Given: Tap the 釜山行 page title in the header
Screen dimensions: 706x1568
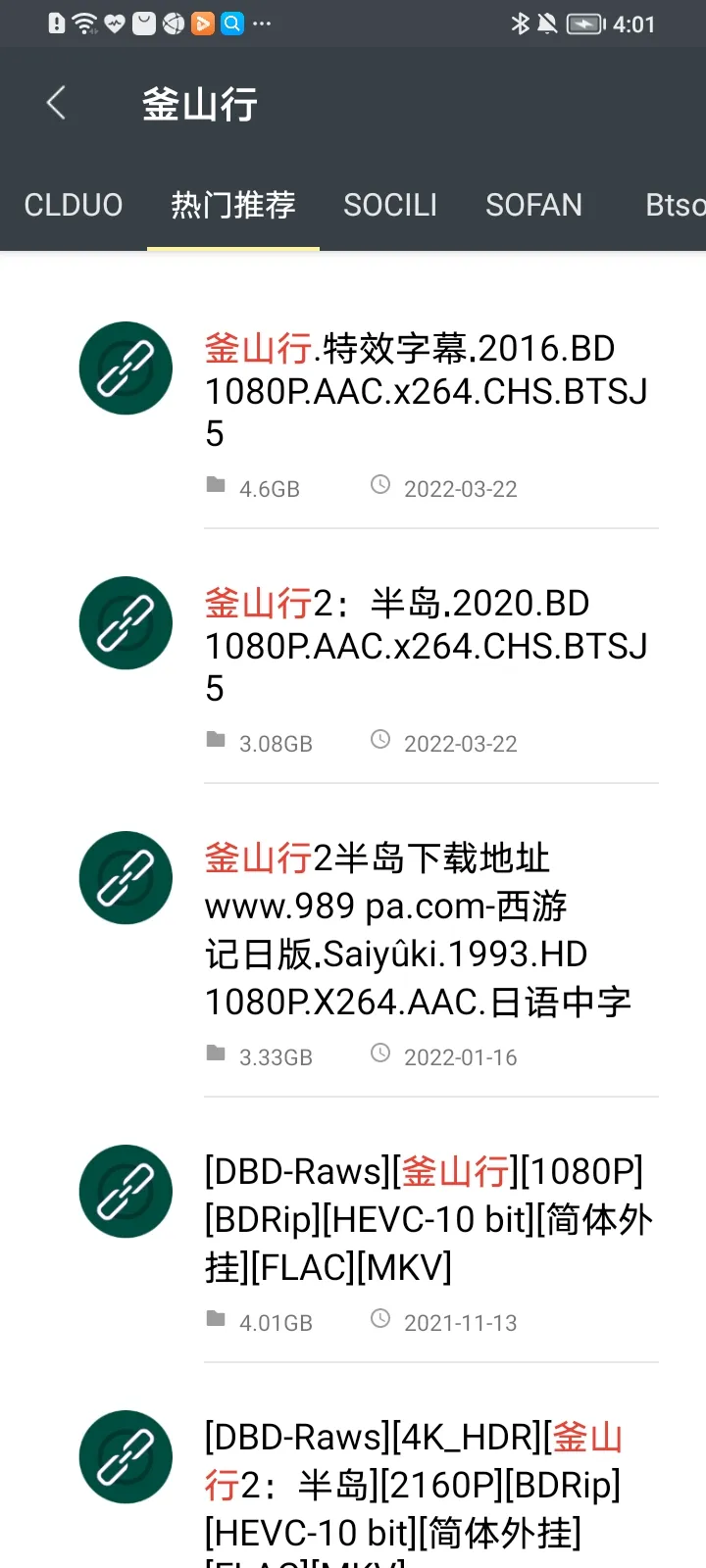Looking at the screenshot, I should 200,102.
